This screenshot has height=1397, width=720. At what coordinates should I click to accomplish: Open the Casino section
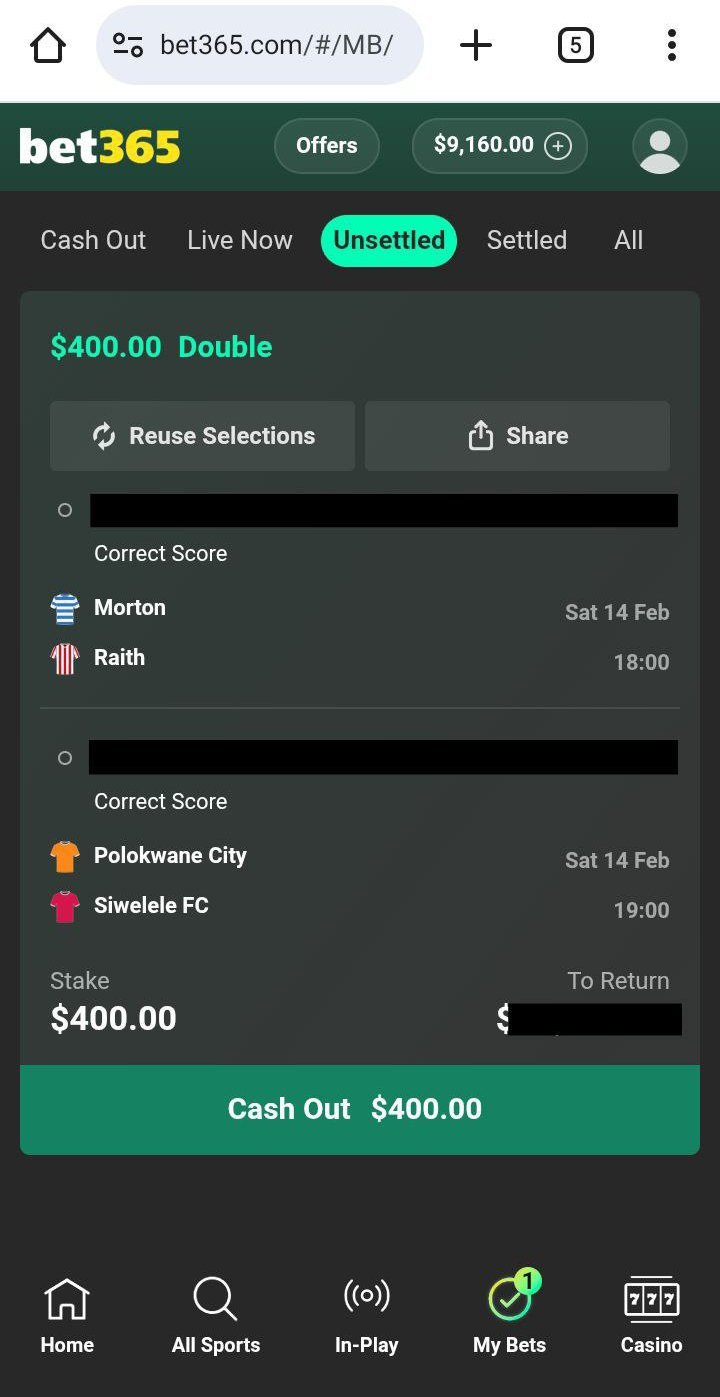pos(651,1315)
